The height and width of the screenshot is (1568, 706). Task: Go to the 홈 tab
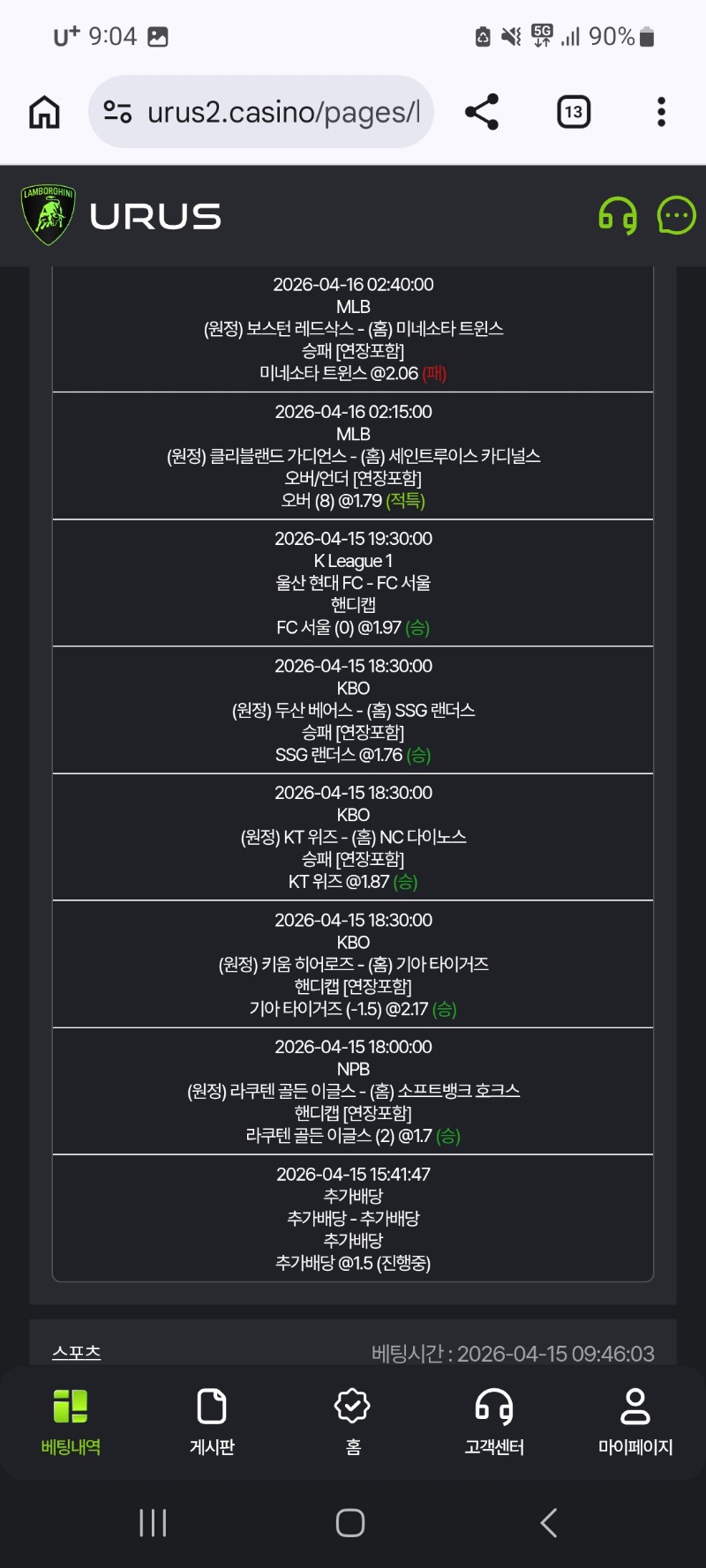pos(353,1422)
